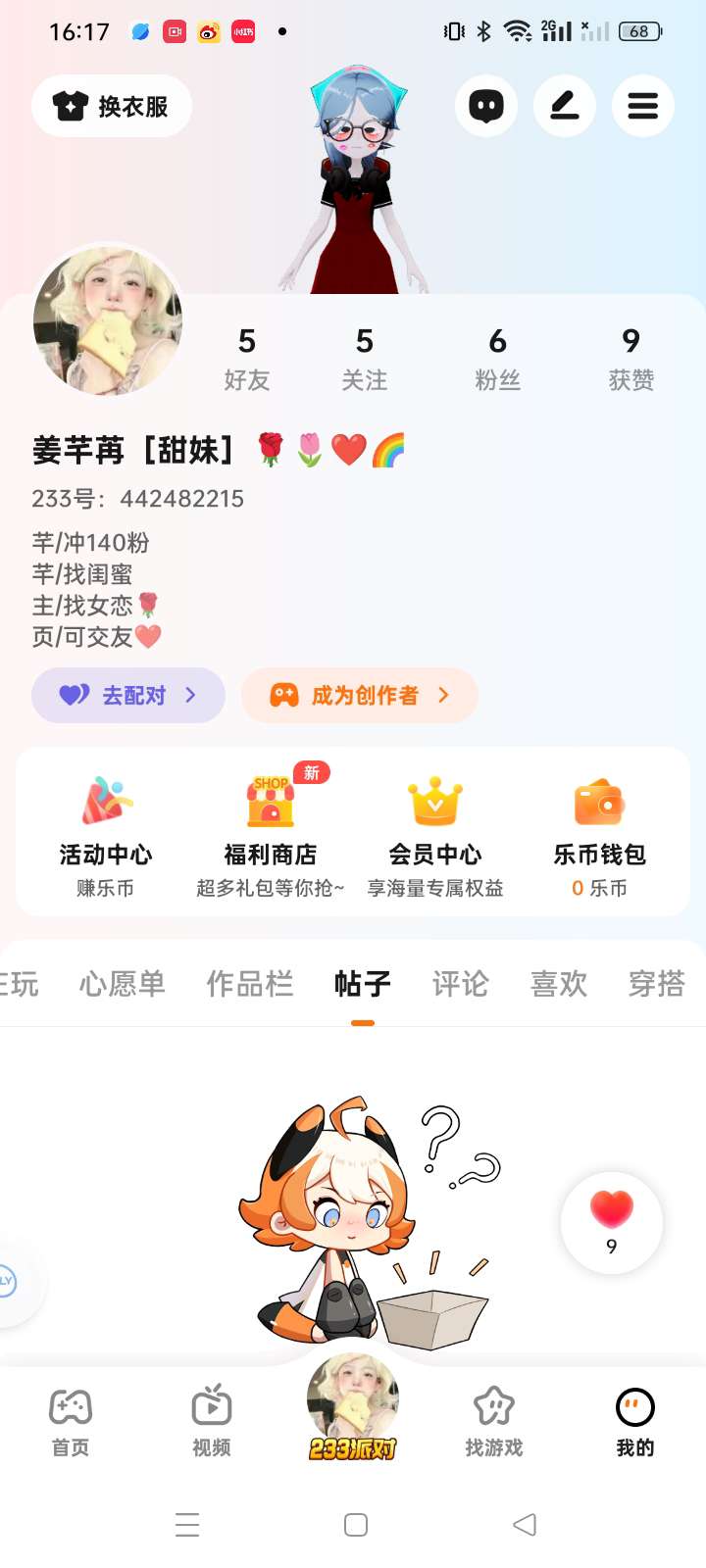Open 找游戏 find games tab
The image size is (706, 1568).
click(494, 1423)
